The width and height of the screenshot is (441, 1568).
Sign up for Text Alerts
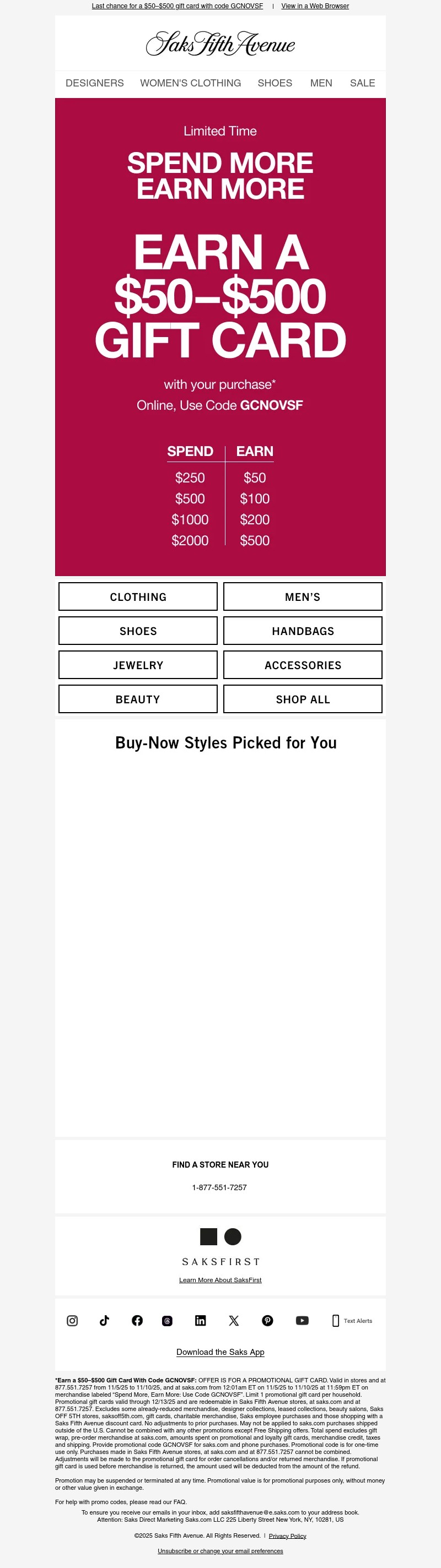click(352, 1320)
